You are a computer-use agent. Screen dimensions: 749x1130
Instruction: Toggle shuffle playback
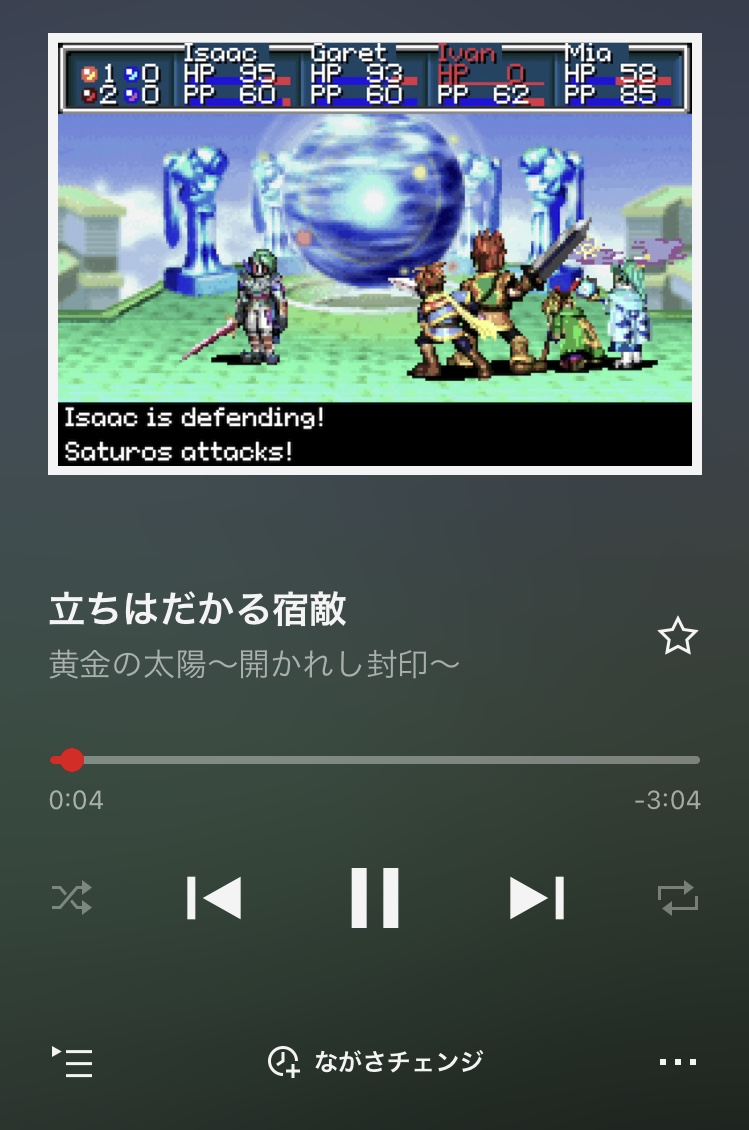pos(72,897)
